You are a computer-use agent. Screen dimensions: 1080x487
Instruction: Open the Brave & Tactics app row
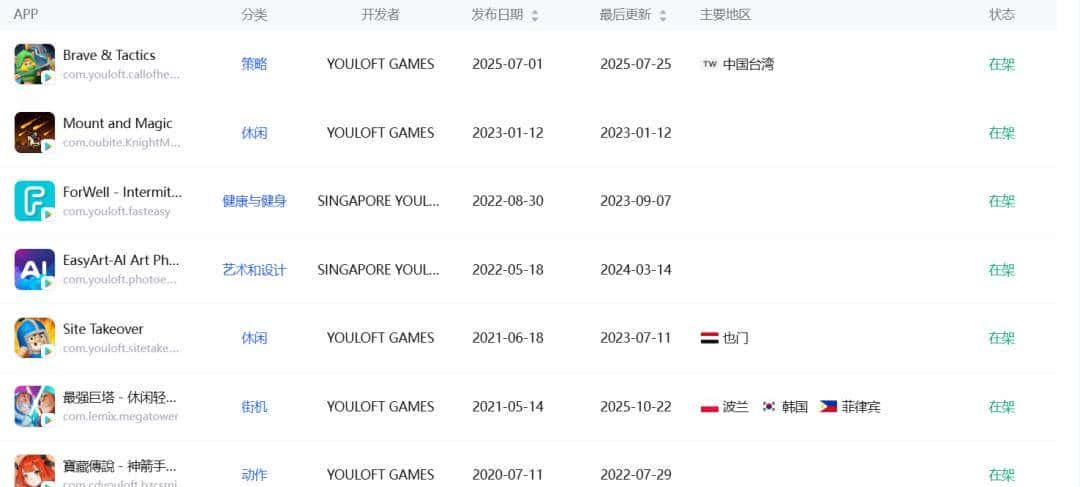coord(109,55)
